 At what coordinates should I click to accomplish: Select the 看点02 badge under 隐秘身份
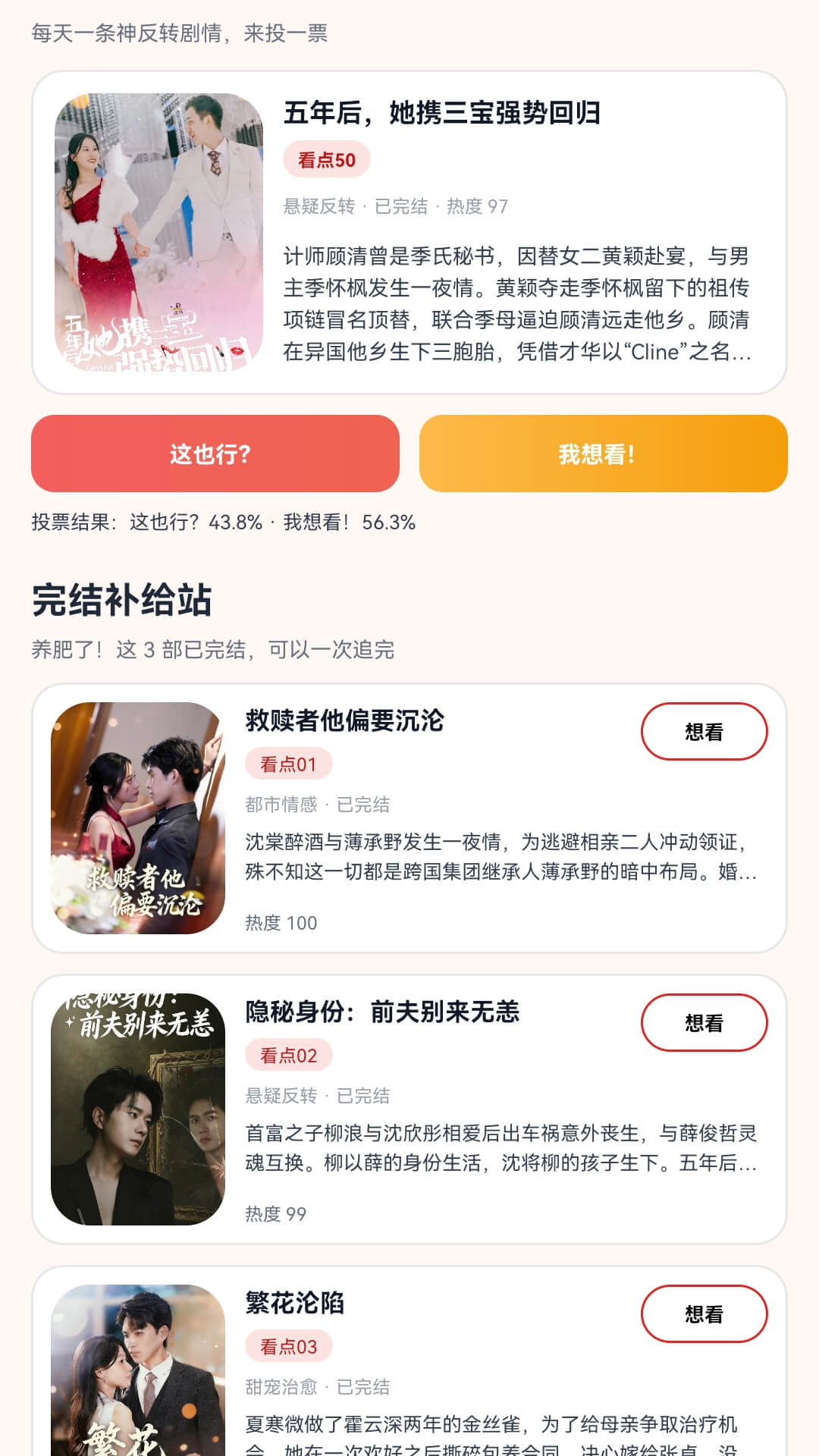tap(289, 1054)
